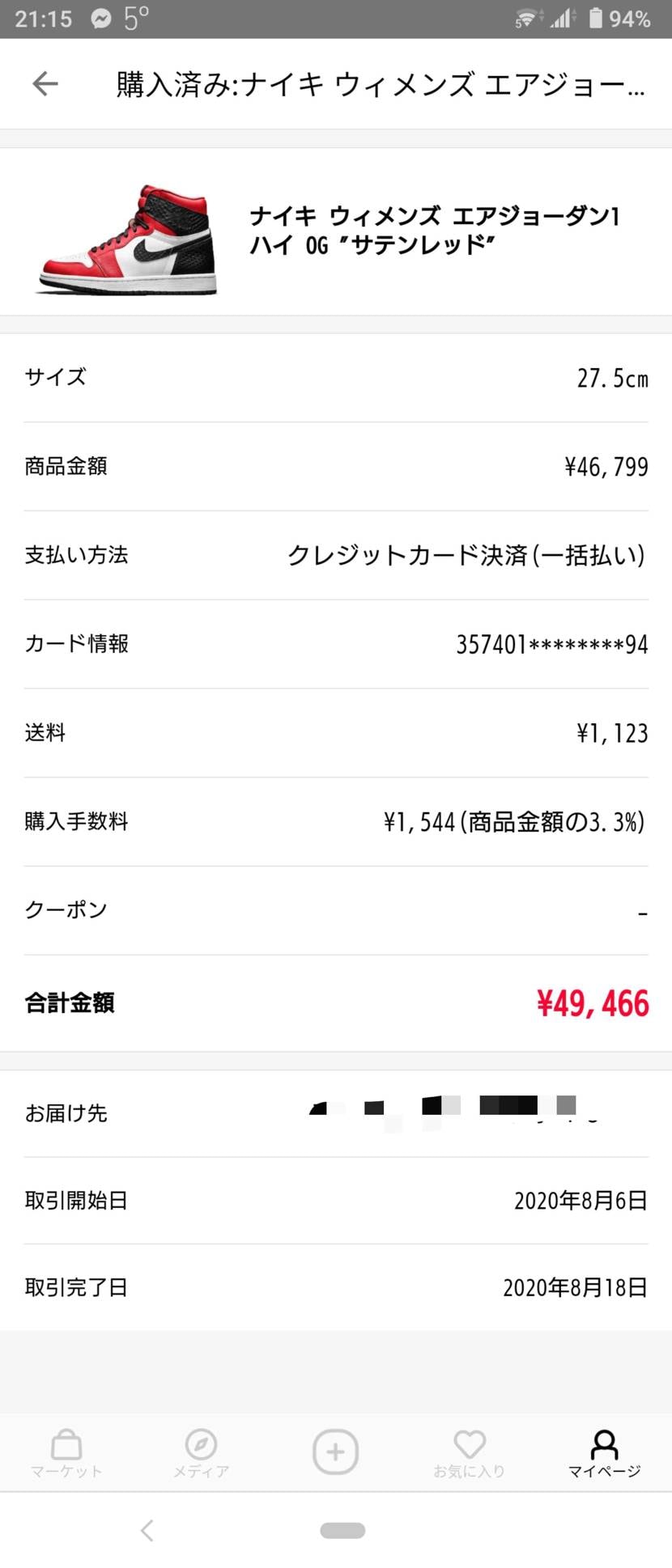Tap the system back button
The width and height of the screenshot is (672, 1568).
(x=147, y=1530)
